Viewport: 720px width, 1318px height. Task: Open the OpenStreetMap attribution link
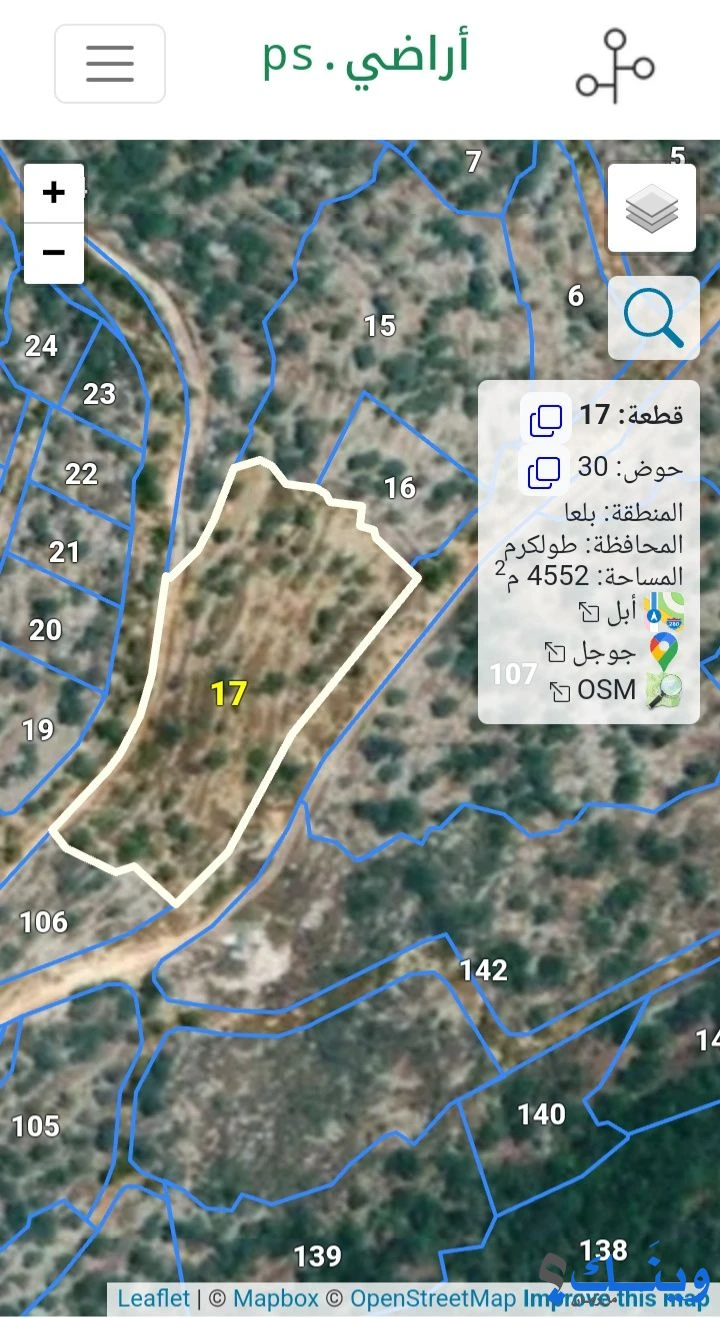(x=433, y=1299)
